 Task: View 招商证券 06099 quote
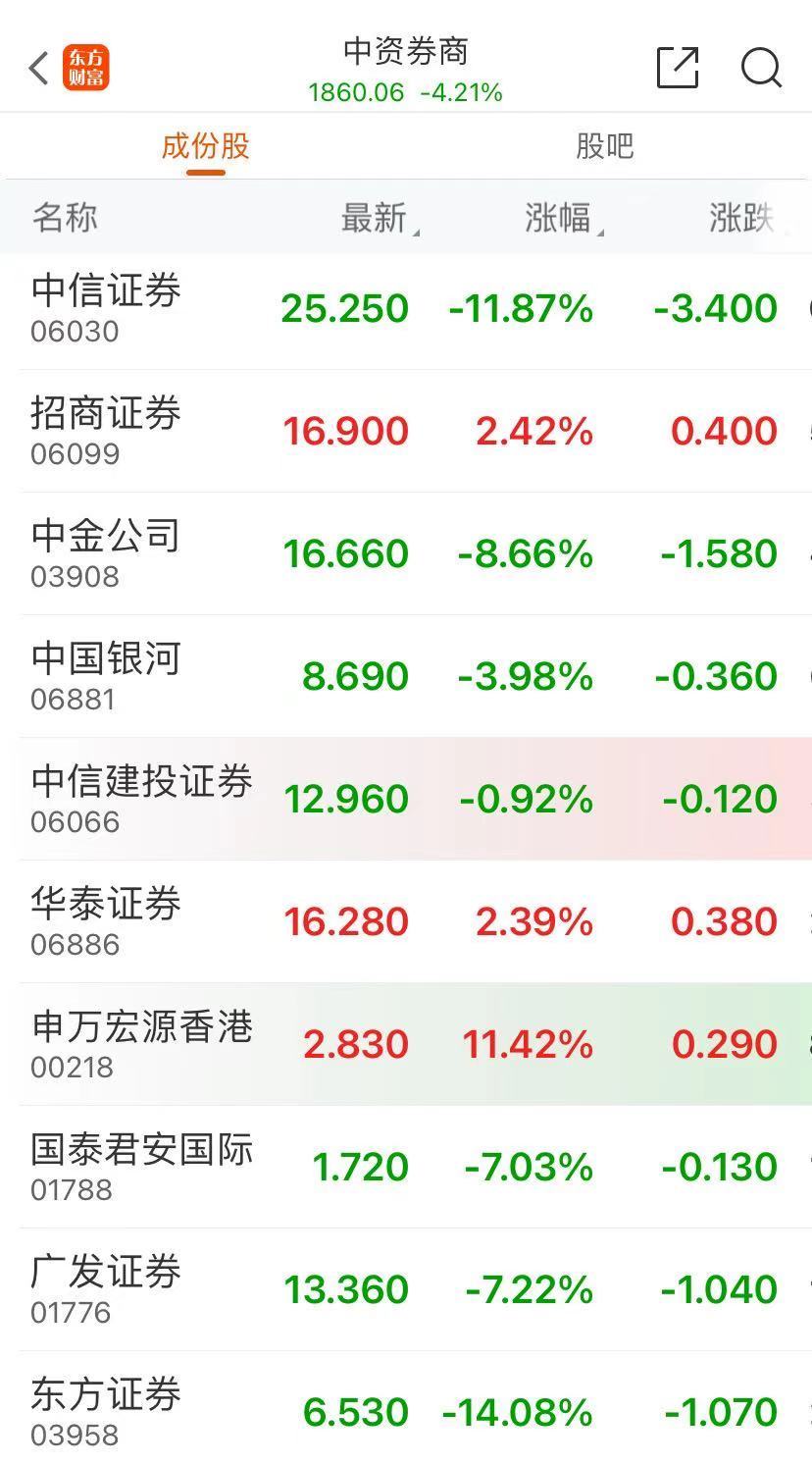[105, 430]
